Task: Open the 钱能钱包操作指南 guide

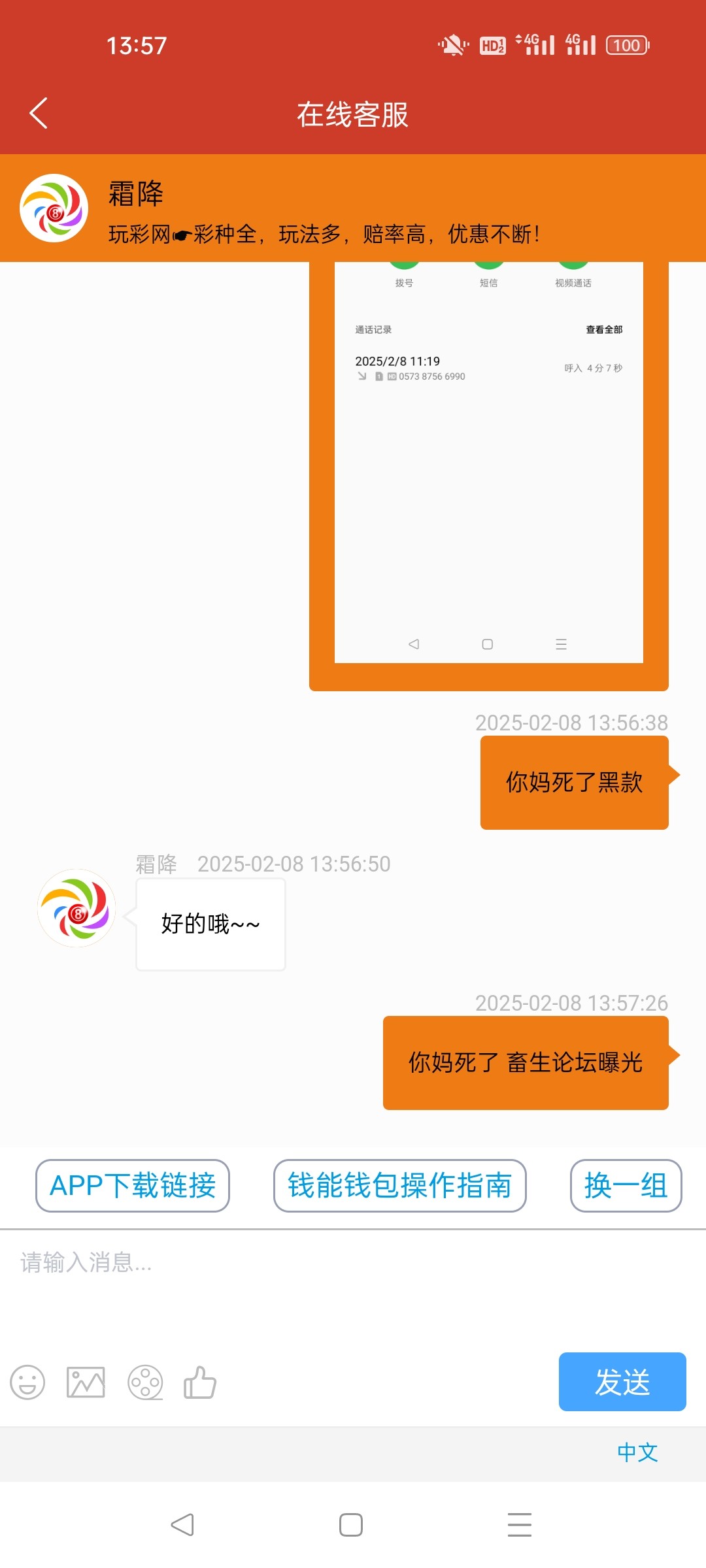Action: tap(400, 1186)
